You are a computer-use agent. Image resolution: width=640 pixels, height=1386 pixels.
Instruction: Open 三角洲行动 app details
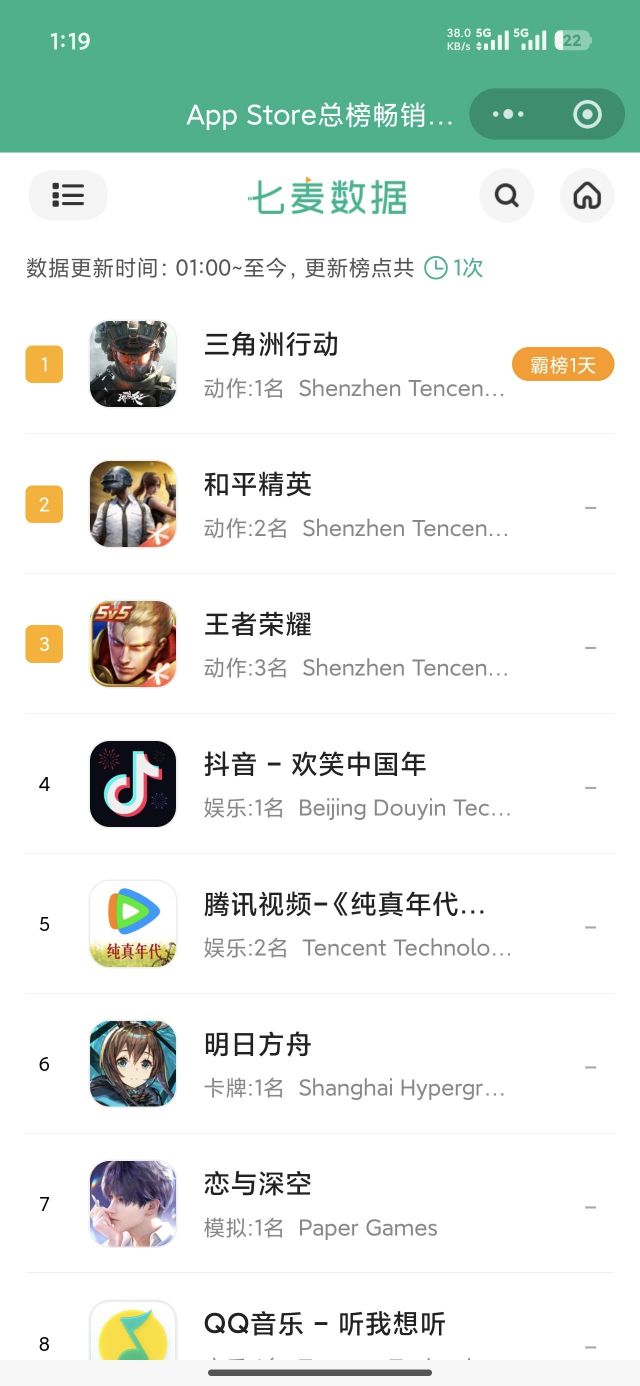coord(320,364)
